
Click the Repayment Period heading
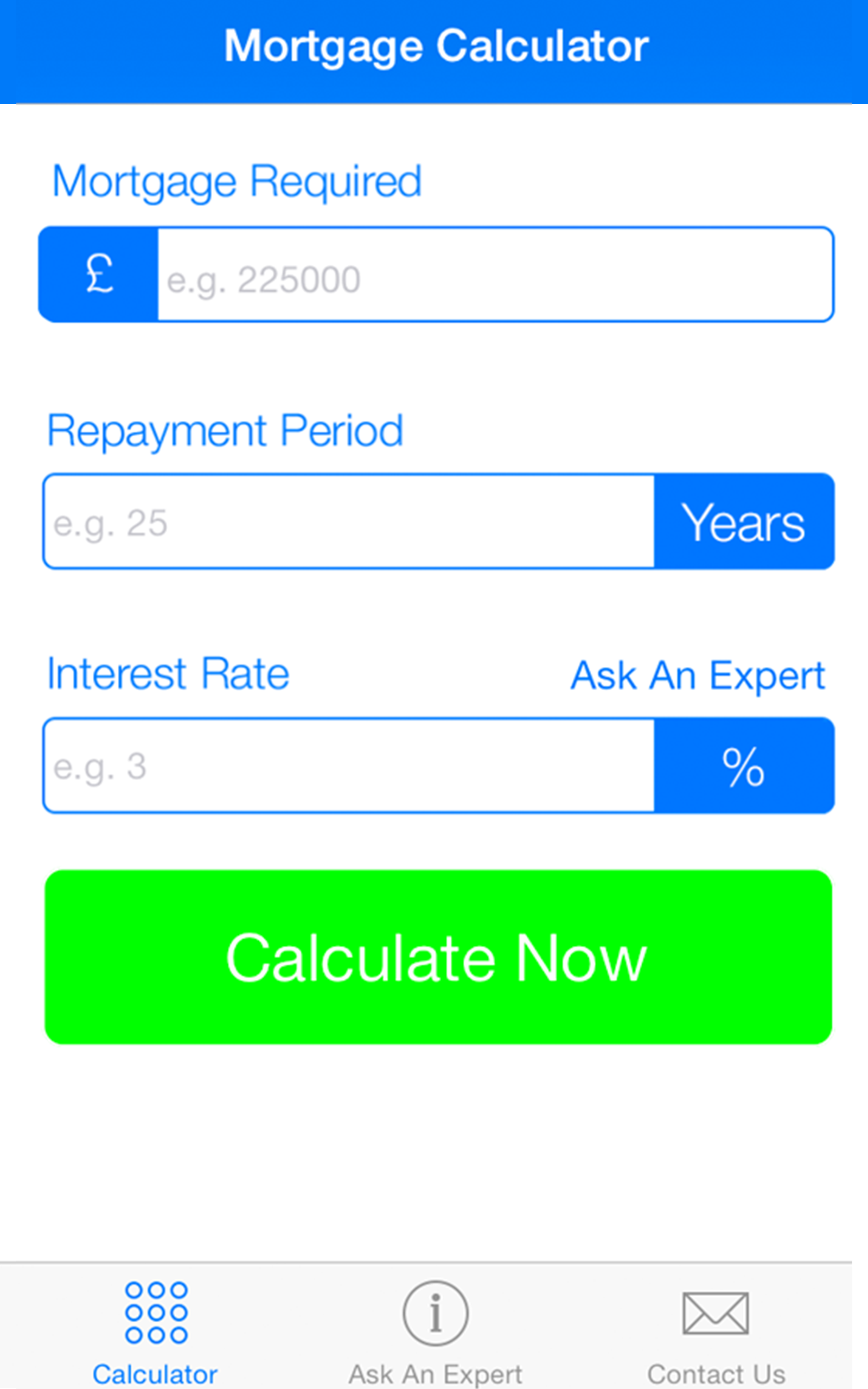[225, 429]
